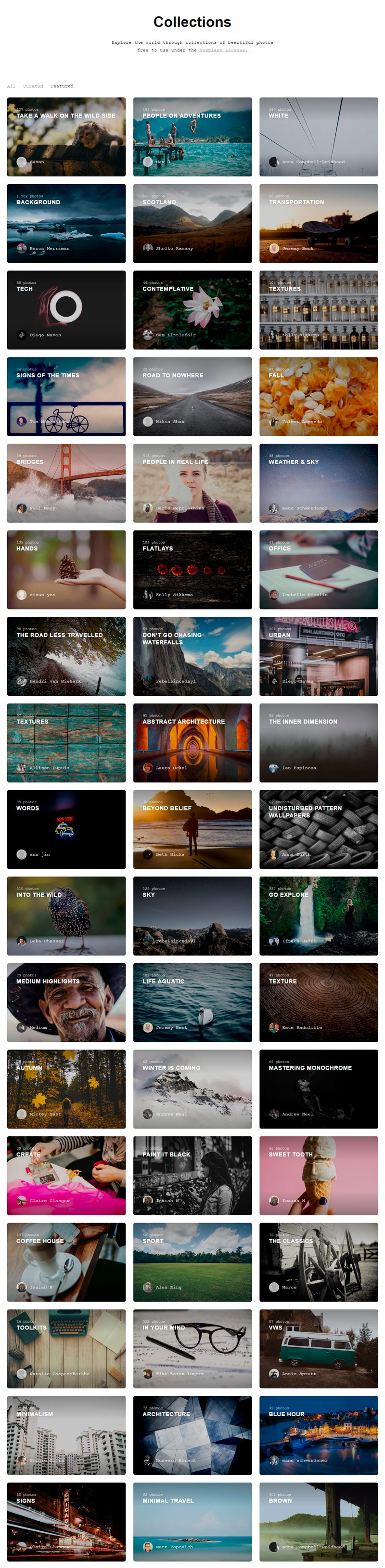View the Contemplative collection
Viewport: 385px width, 1568px height.
[192, 310]
